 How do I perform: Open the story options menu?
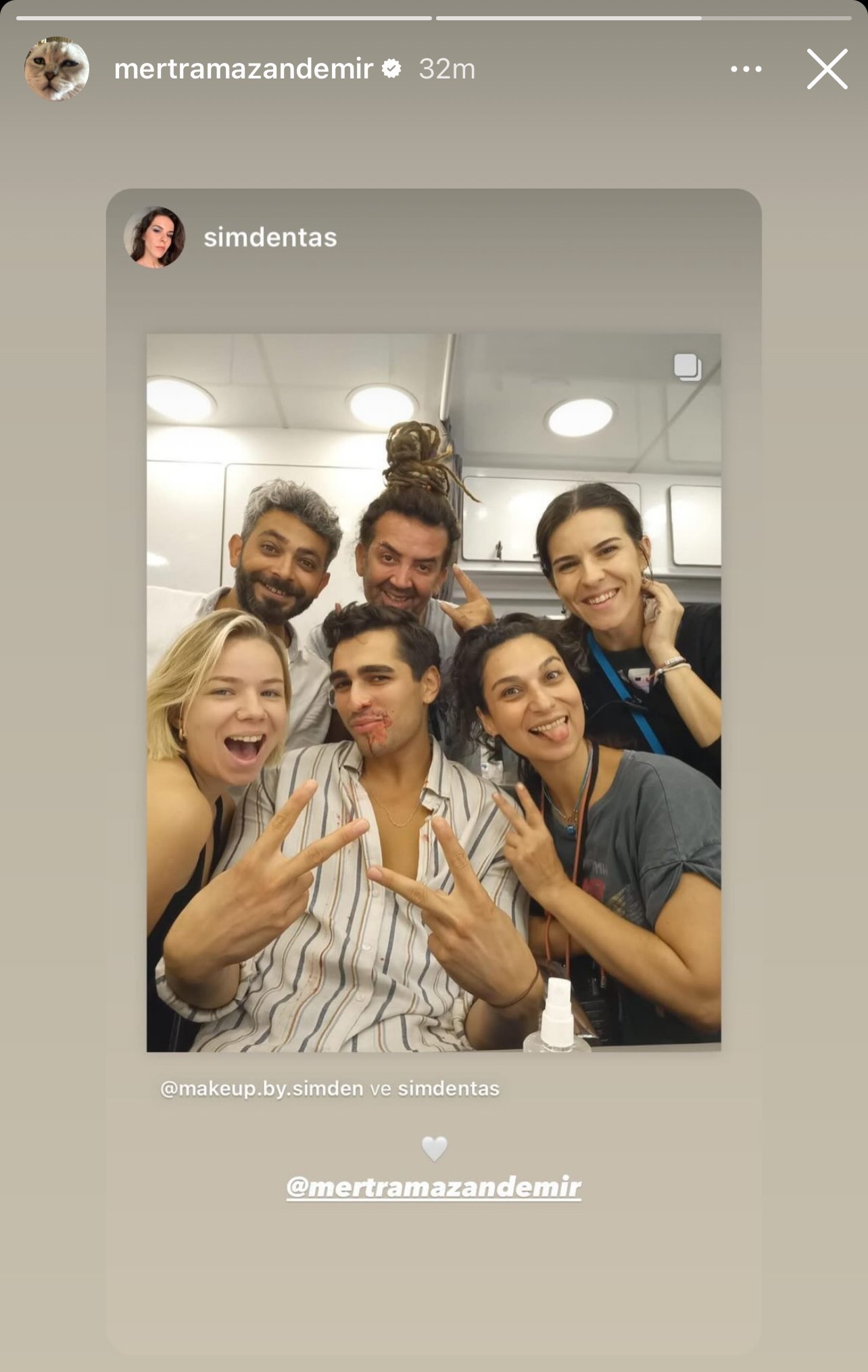[x=746, y=69]
